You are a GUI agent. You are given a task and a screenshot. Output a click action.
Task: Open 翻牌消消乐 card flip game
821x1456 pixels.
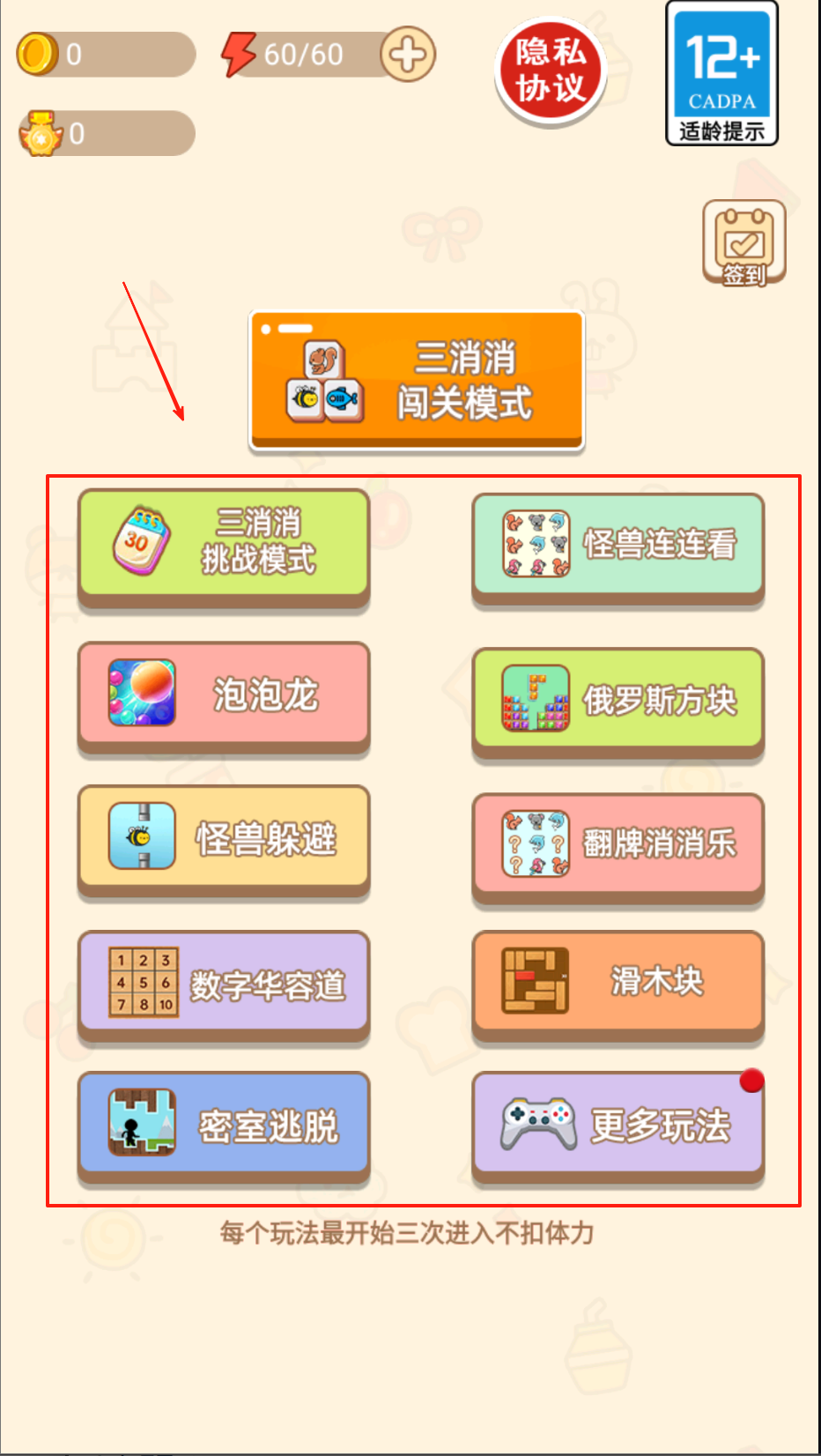(618, 843)
